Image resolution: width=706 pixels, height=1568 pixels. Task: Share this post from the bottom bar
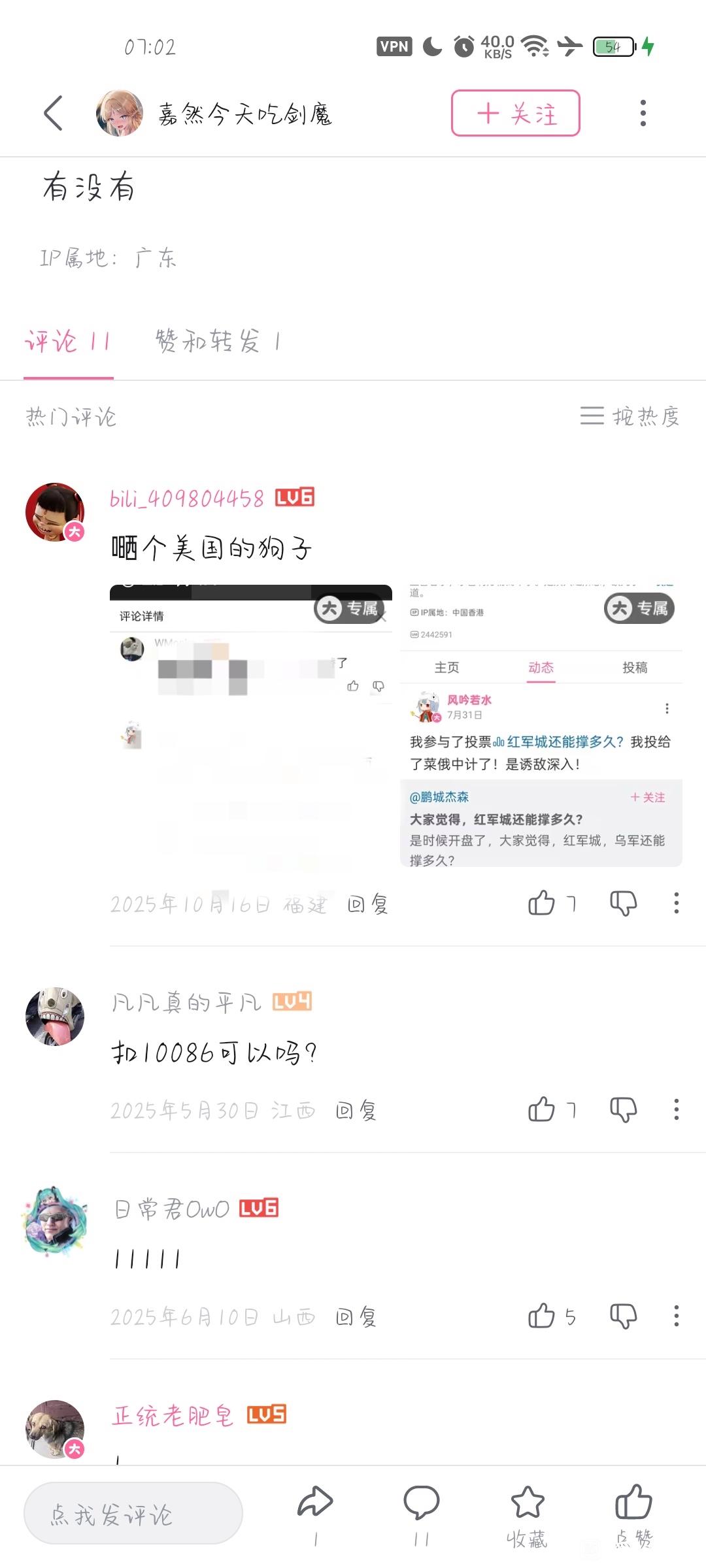(x=316, y=1514)
